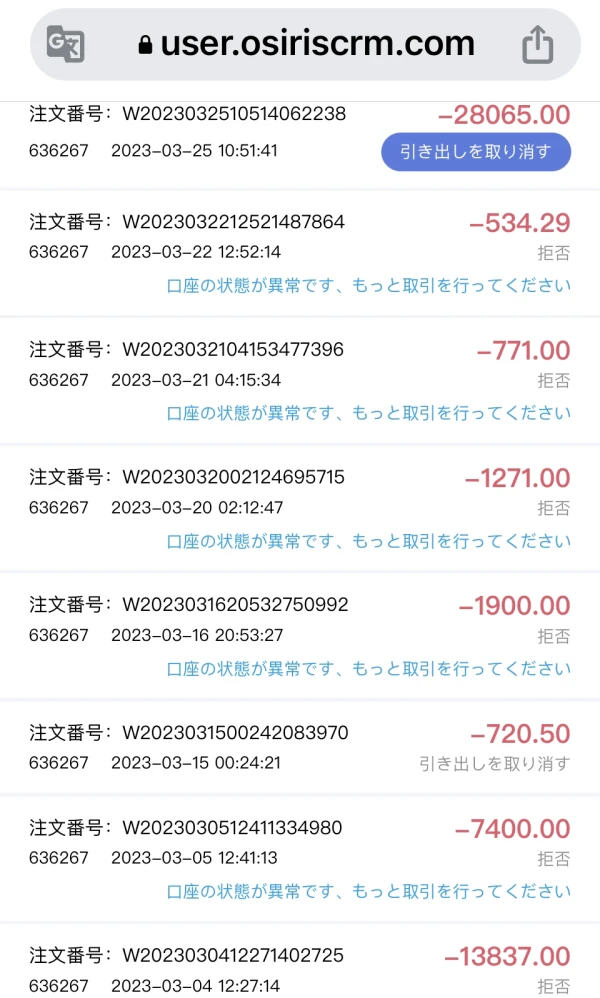Tap the share icon in address bar
600x998 pixels.
537,44
